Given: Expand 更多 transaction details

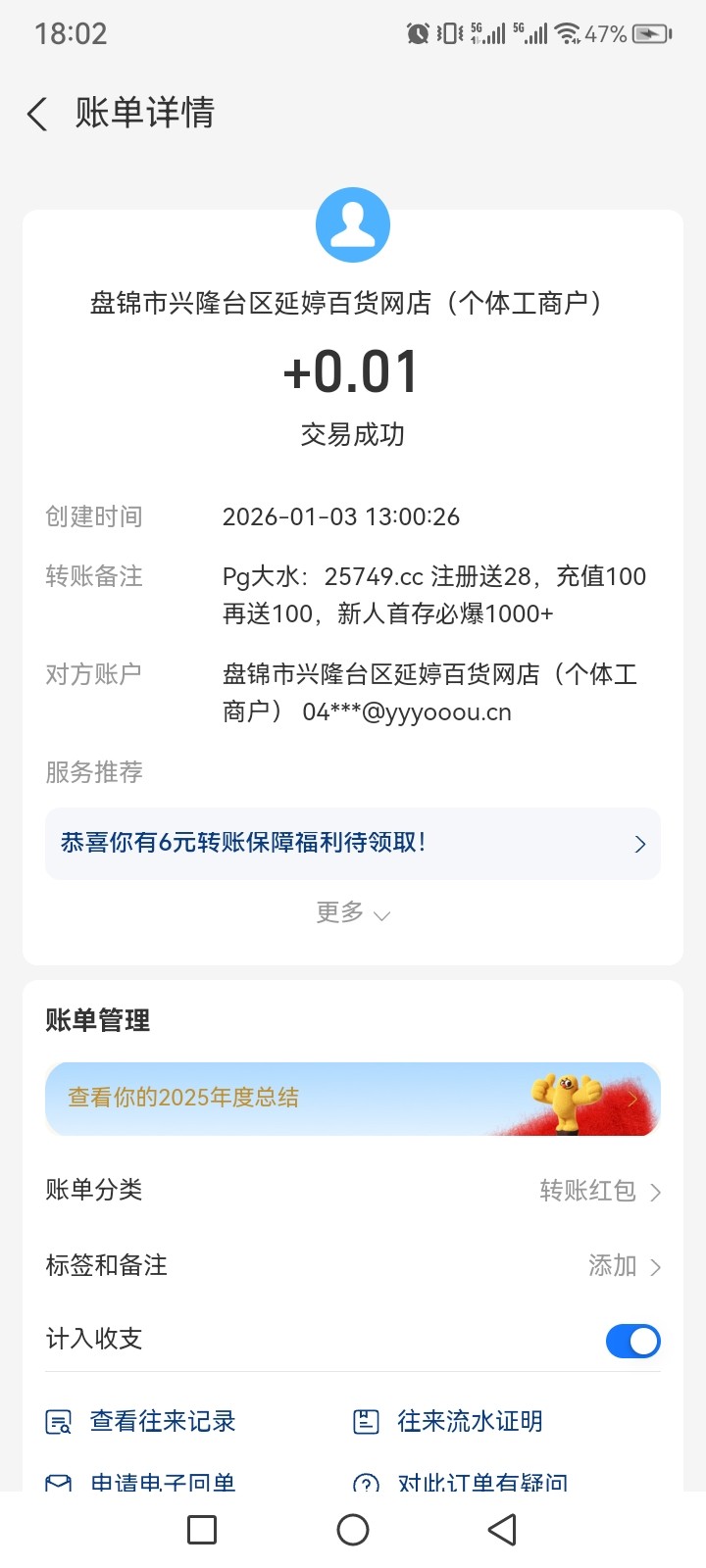Looking at the screenshot, I should pyautogui.click(x=353, y=913).
